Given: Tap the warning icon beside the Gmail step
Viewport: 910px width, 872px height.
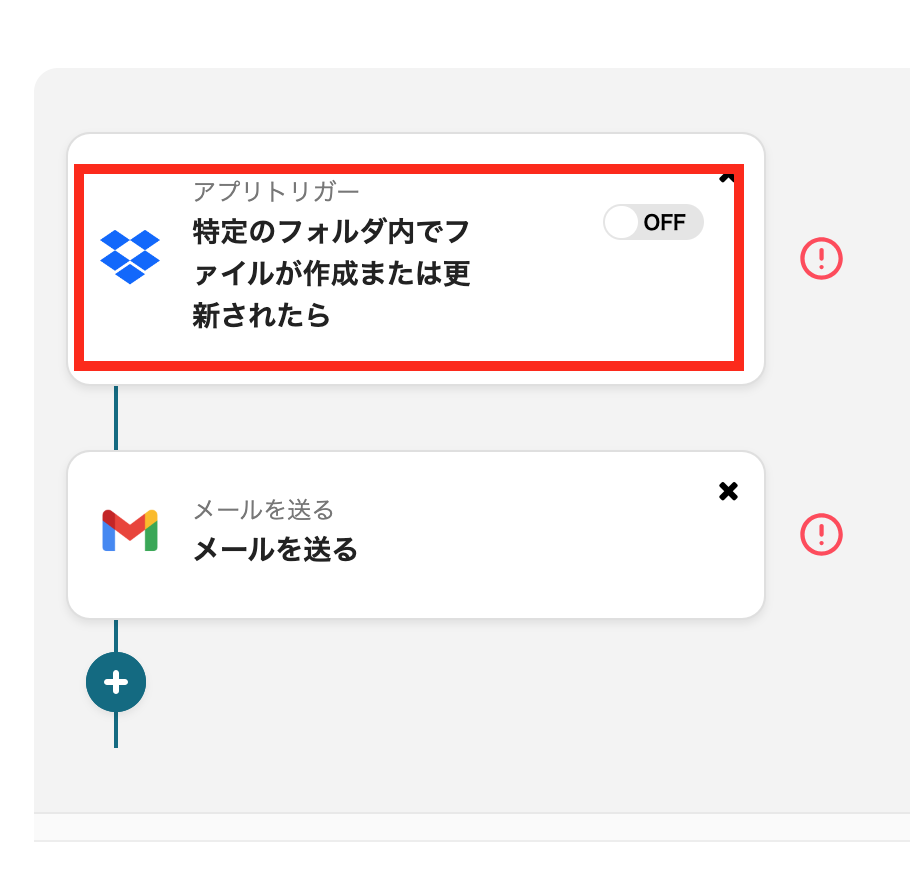Looking at the screenshot, I should click(822, 535).
